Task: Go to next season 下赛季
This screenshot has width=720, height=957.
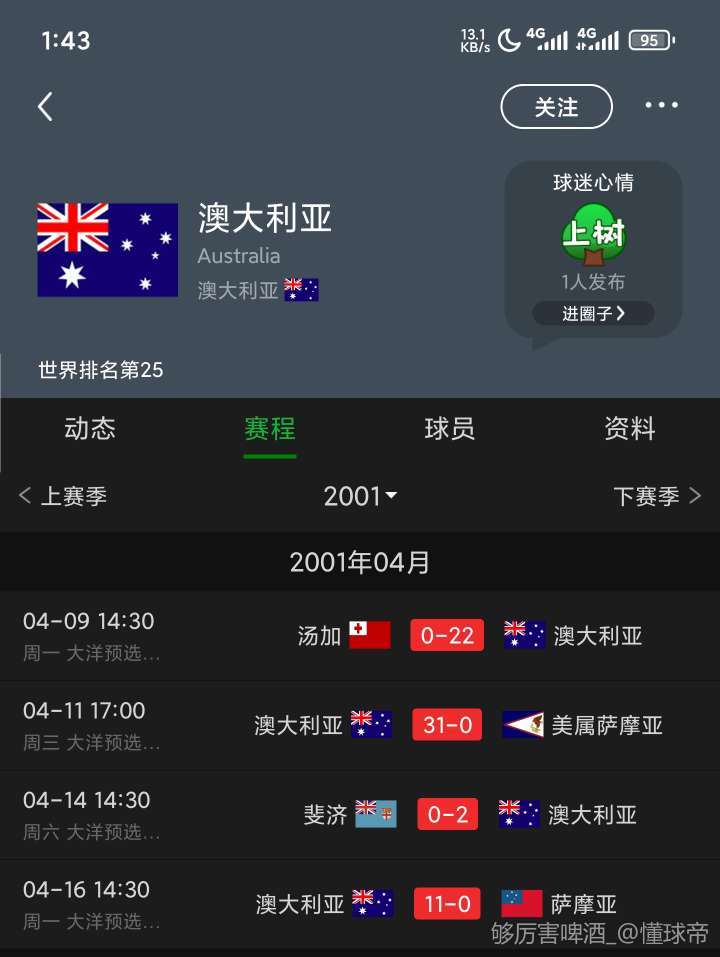Action: pyautogui.click(x=657, y=496)
